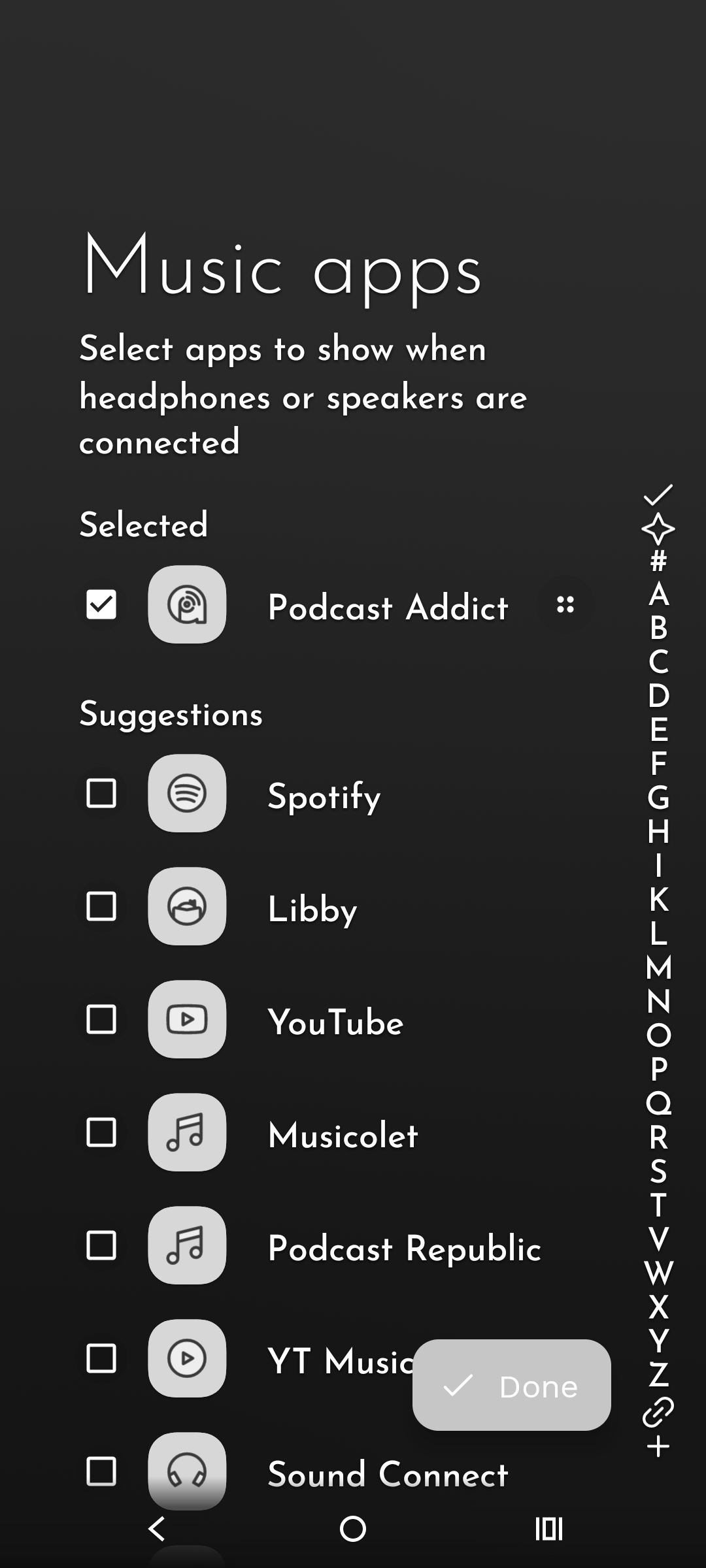Check Sound Connect in the list
This screenshot has height=1568, width=706.
(101, 1471)
